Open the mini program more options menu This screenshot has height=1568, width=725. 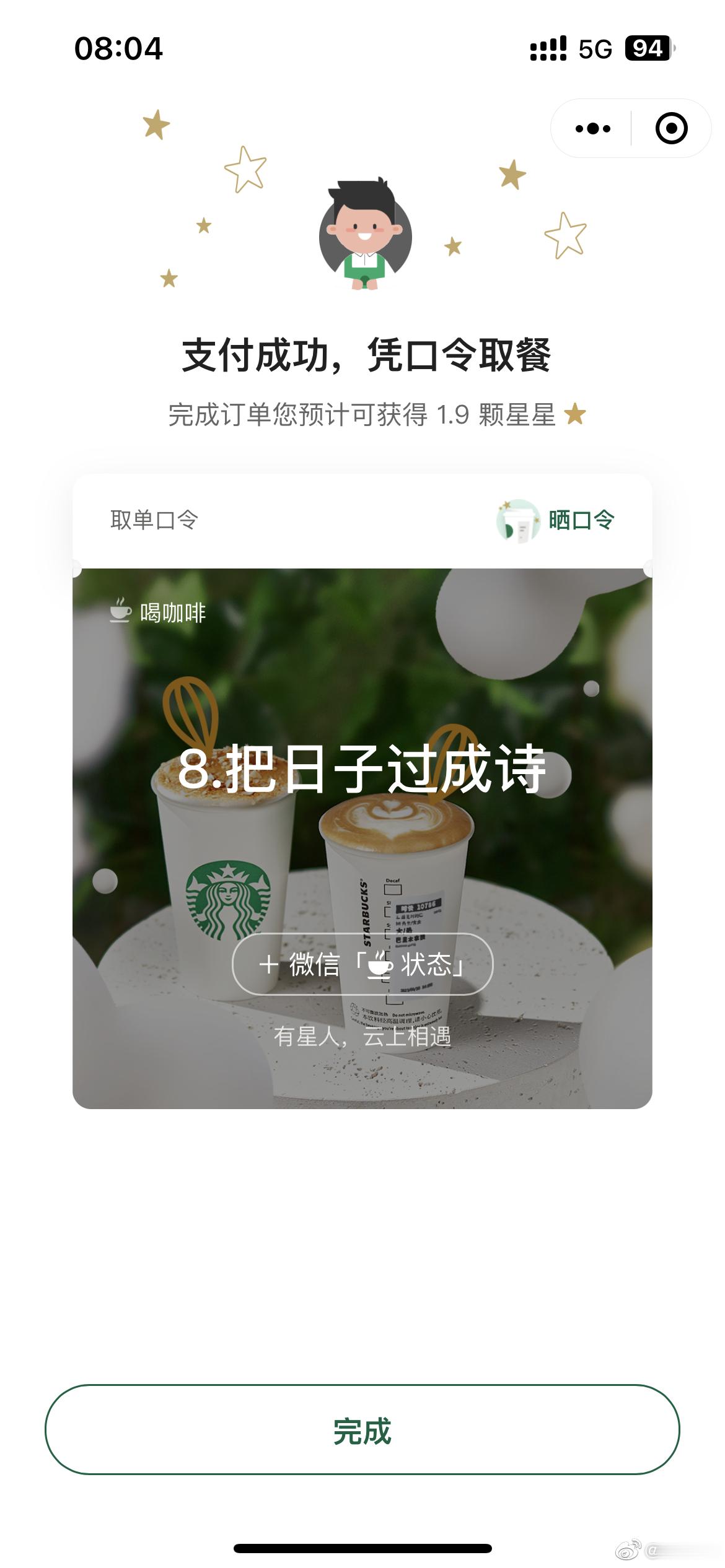pos(592,129)
